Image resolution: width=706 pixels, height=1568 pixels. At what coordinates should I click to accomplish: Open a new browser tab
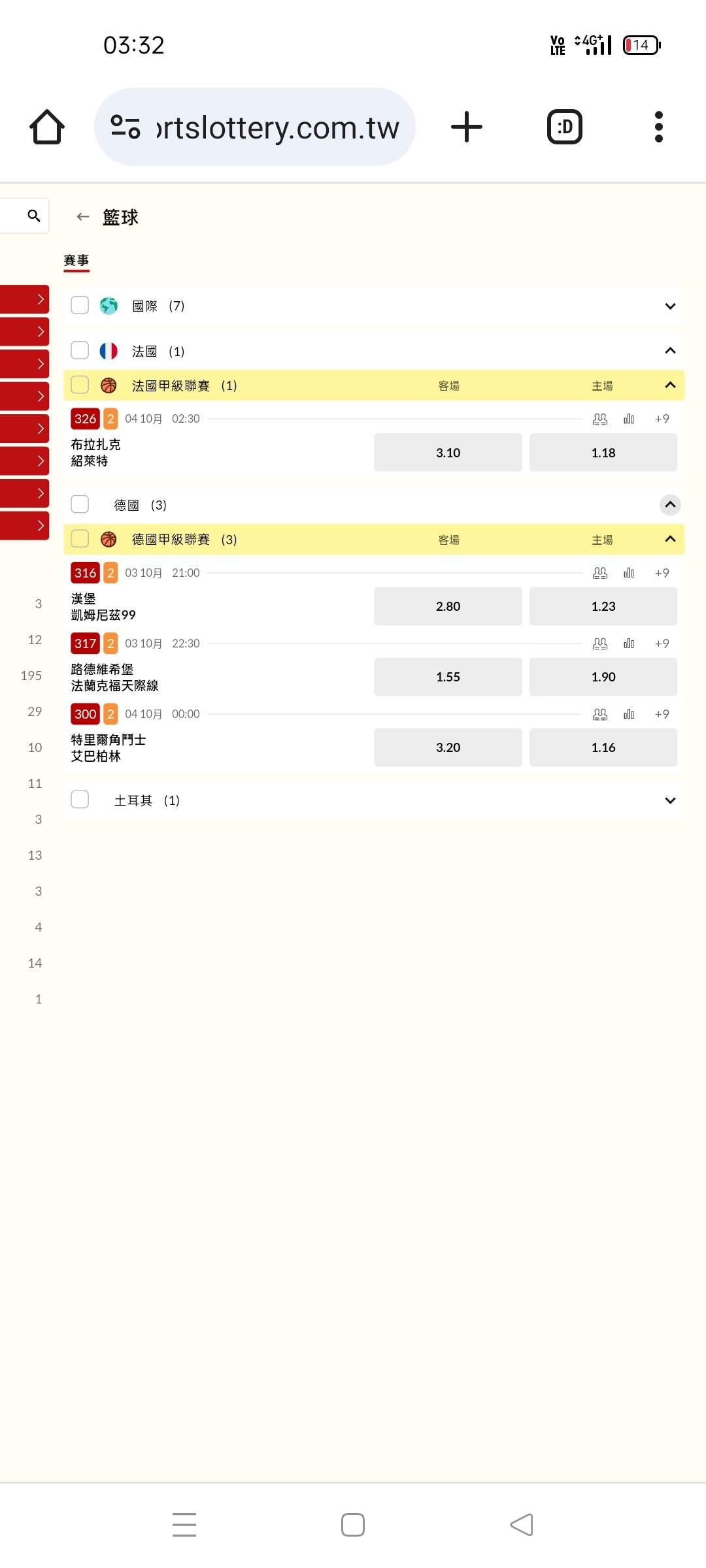pyautogui.click(x=467, y=127)
